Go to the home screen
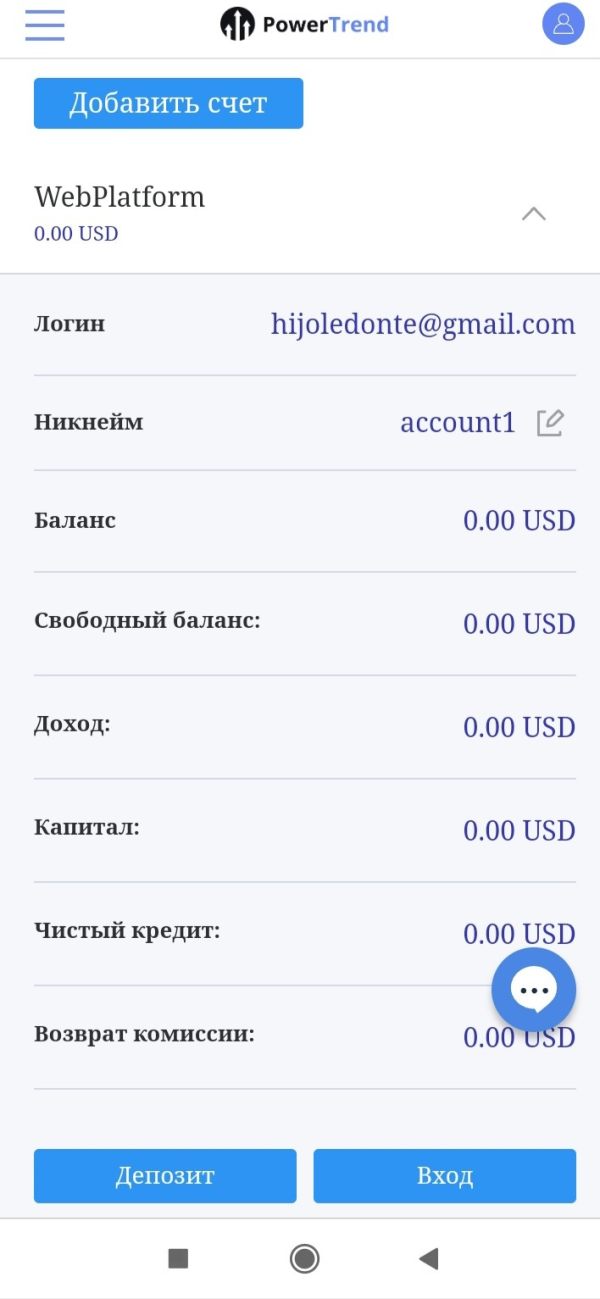The image size is (600, 1299). 304,1258
